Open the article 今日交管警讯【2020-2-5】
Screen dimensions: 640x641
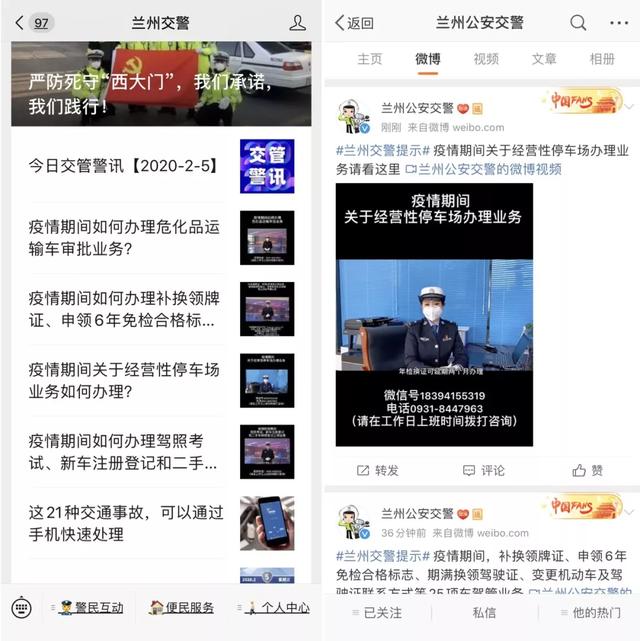click(x=124, y=166)
